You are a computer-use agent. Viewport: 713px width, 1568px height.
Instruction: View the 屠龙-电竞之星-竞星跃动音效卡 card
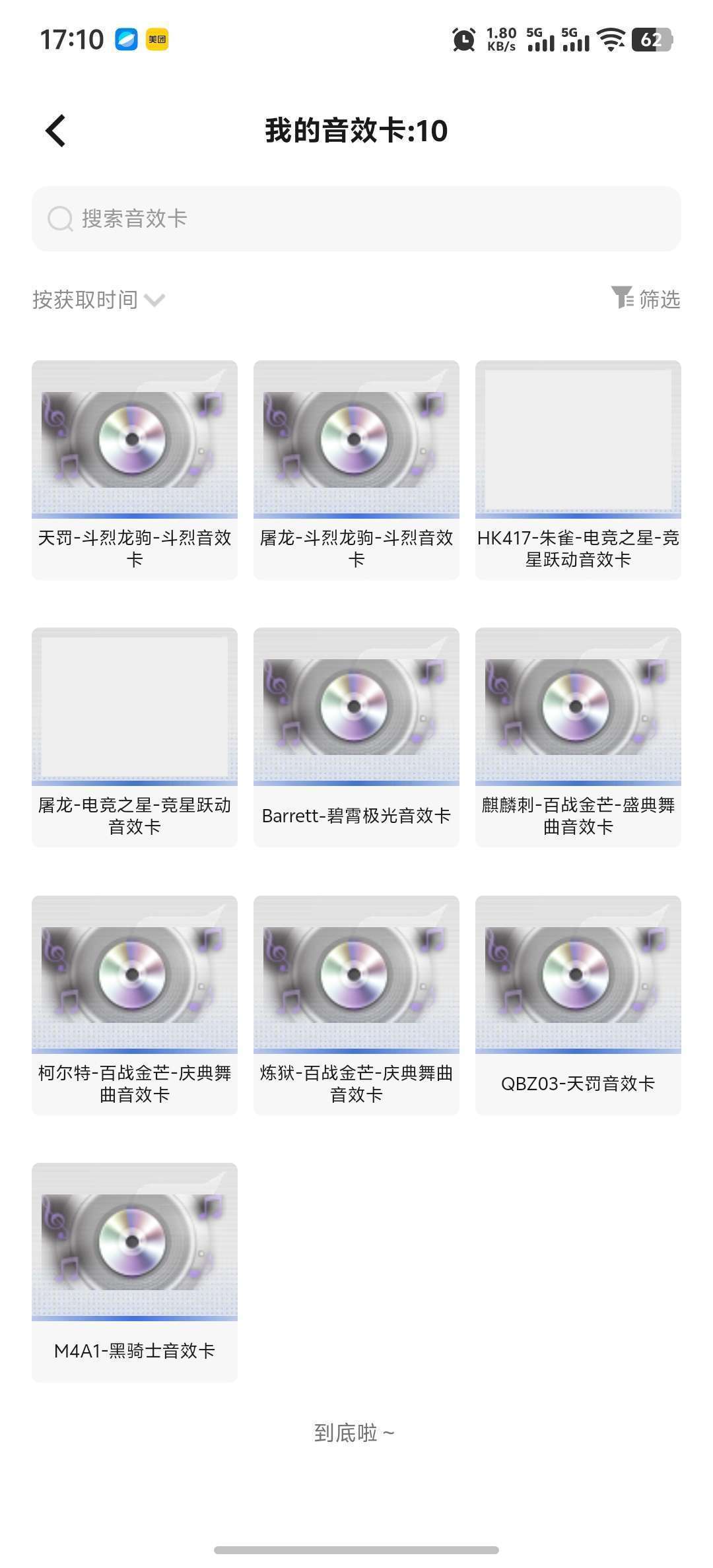point(135,736)
